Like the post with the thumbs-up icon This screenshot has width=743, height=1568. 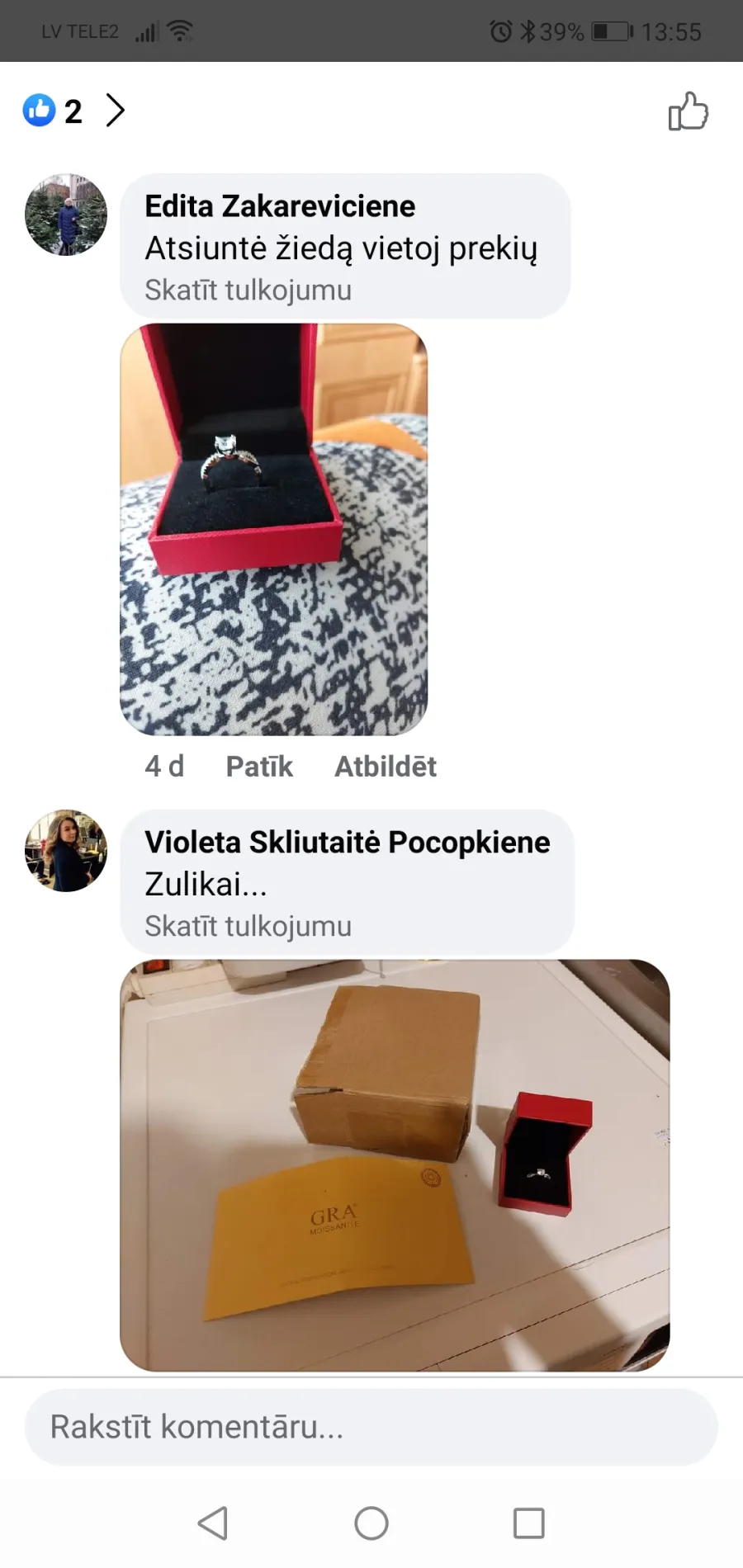689,111
